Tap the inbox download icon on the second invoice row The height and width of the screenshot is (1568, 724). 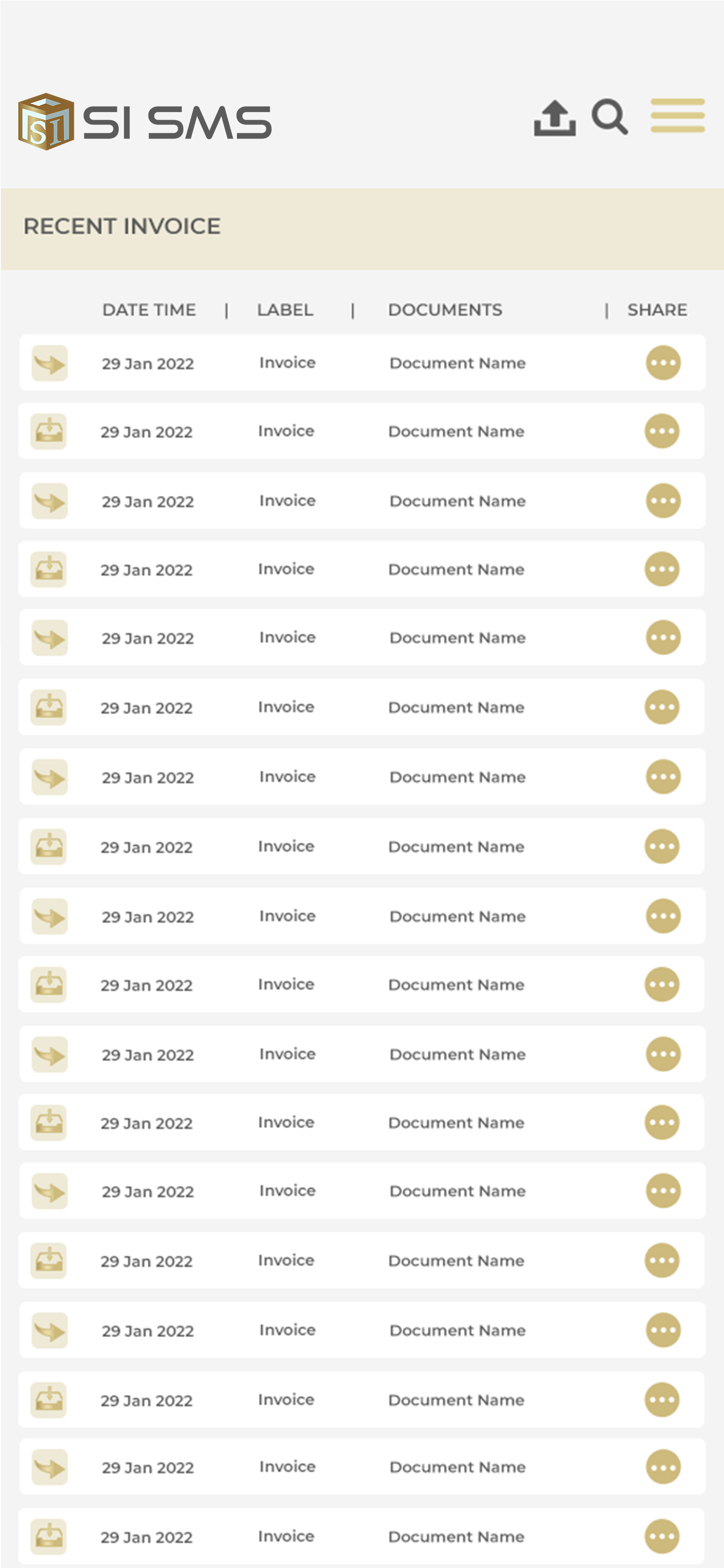[49, 432]
